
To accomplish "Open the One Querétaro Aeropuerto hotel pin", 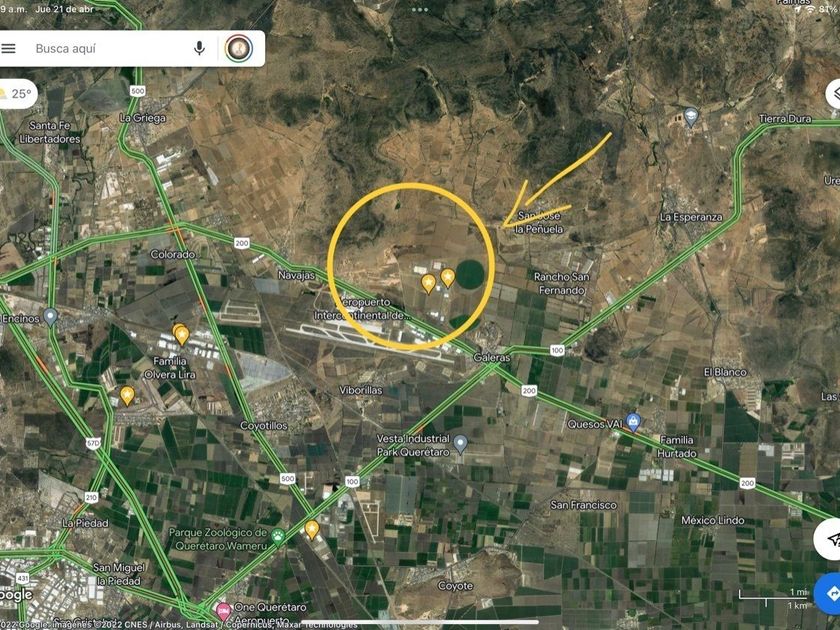I will coord(223,609).
